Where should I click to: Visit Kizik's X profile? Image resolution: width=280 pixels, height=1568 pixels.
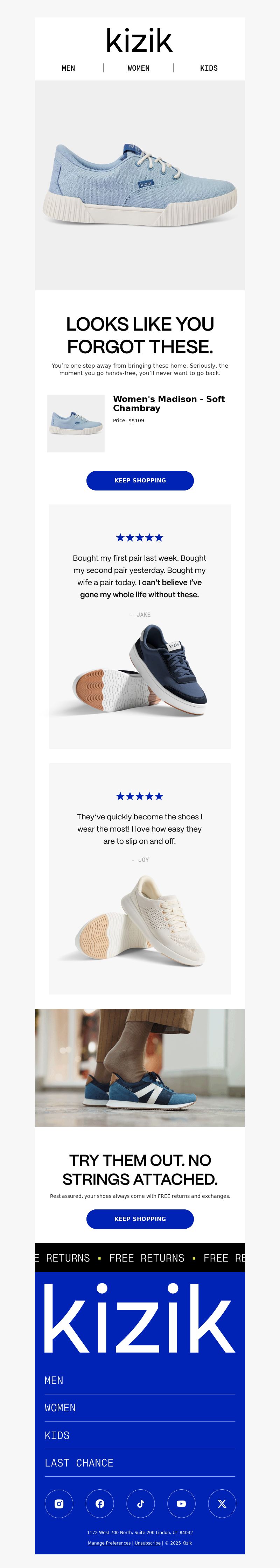pyautogui.click(x=222, y=1504)
